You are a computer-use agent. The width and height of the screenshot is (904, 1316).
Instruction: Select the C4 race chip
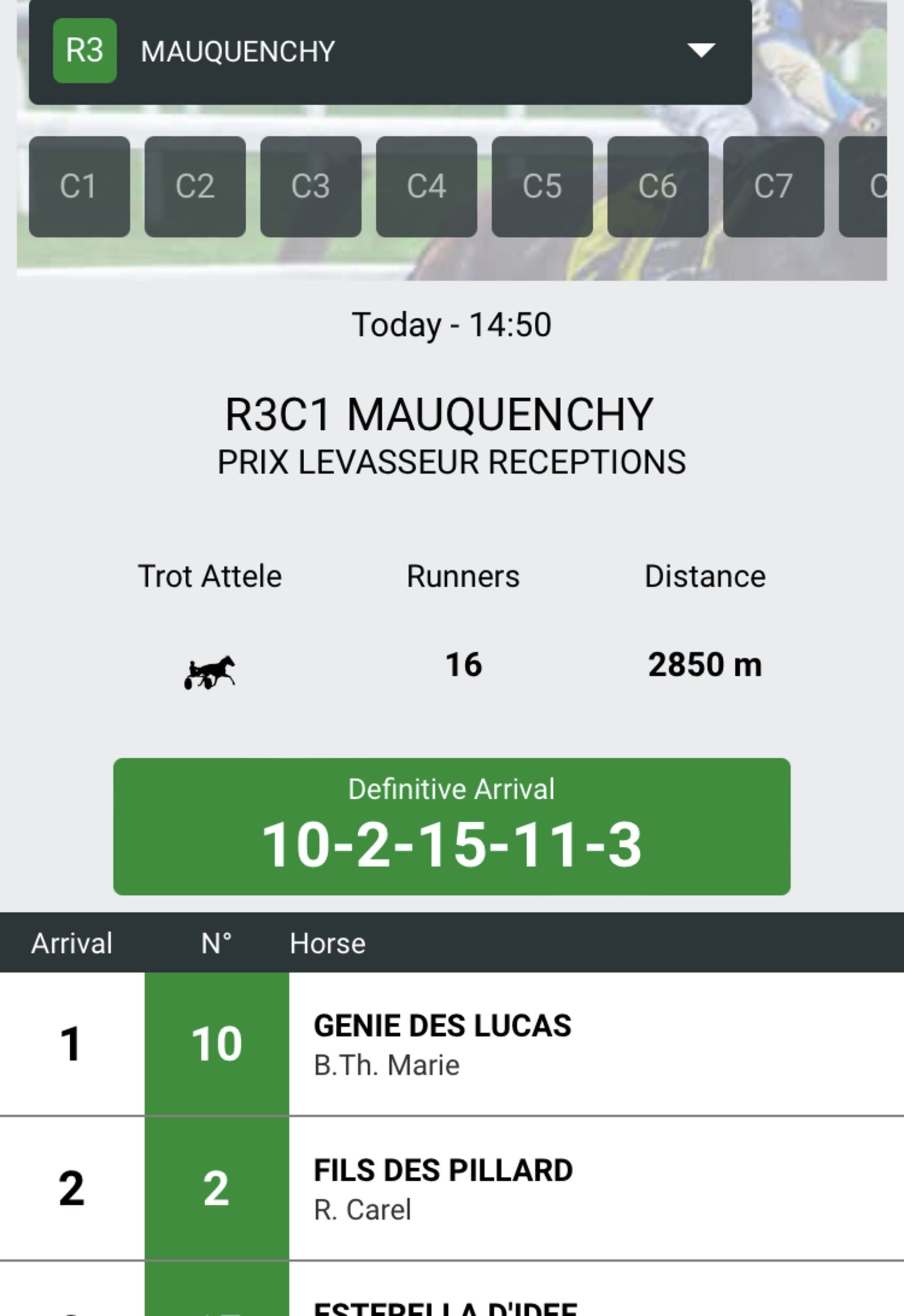coord(426,186)
